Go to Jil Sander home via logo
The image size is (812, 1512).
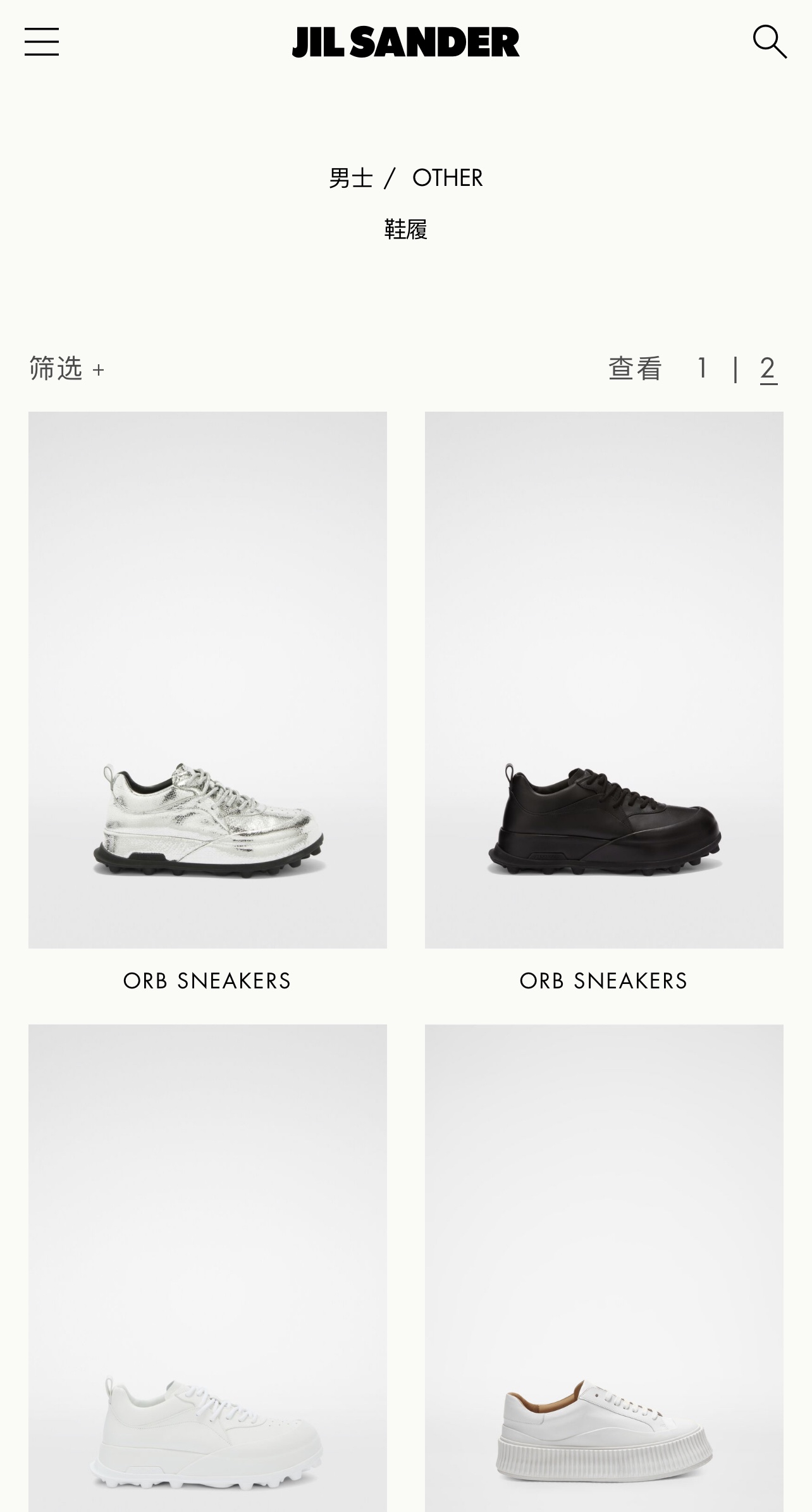click(x=405, y=42)
